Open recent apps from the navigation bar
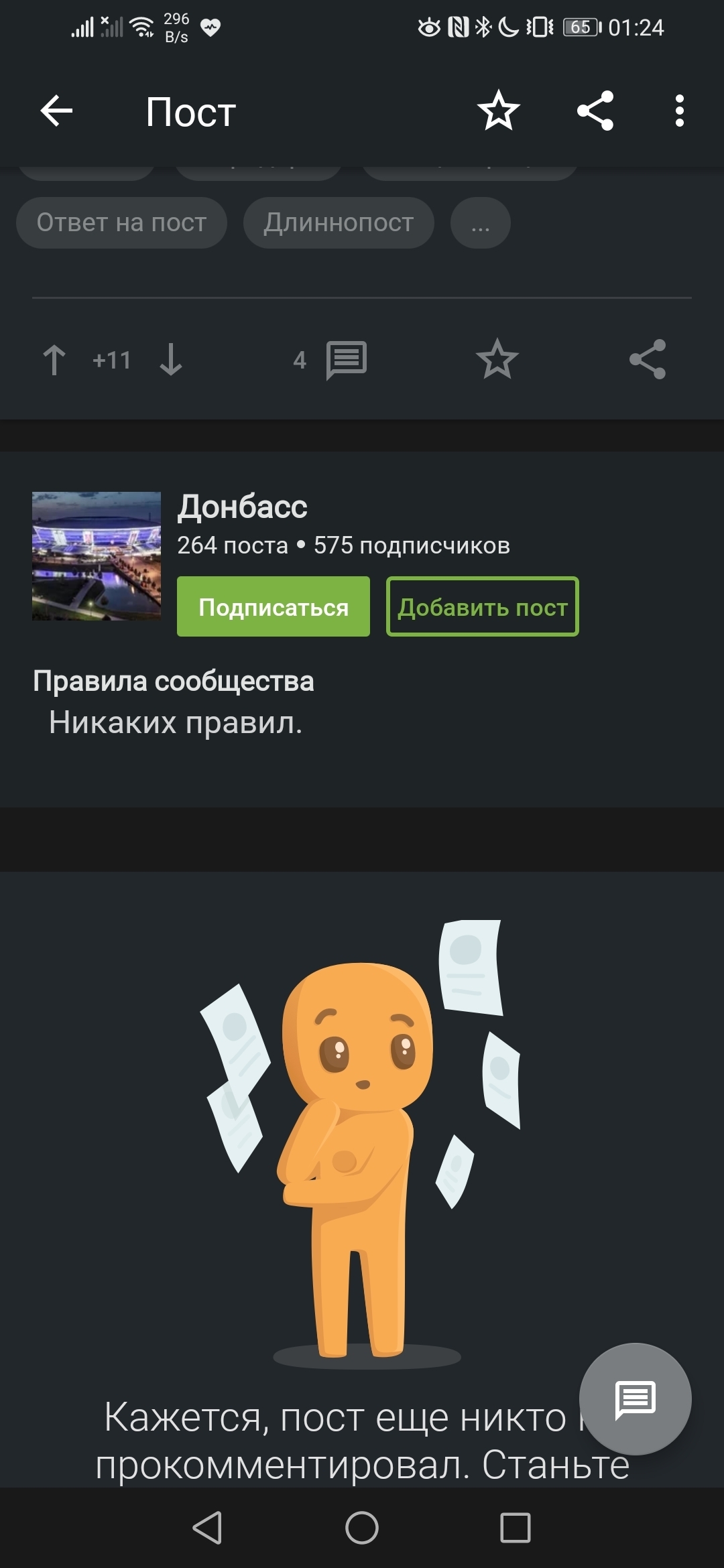This screenshot has height=1568, width=724. 516,1528
